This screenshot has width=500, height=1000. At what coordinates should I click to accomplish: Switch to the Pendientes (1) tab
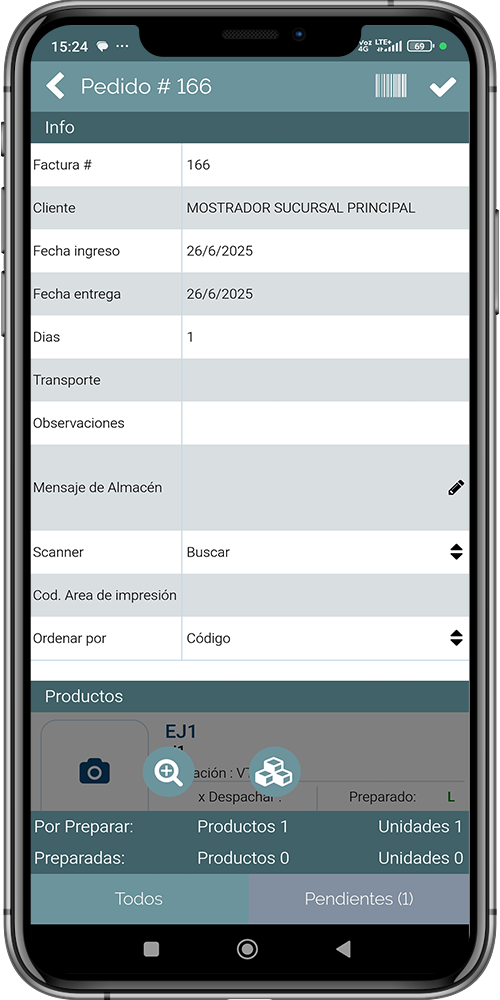click(x=359, y=899)
